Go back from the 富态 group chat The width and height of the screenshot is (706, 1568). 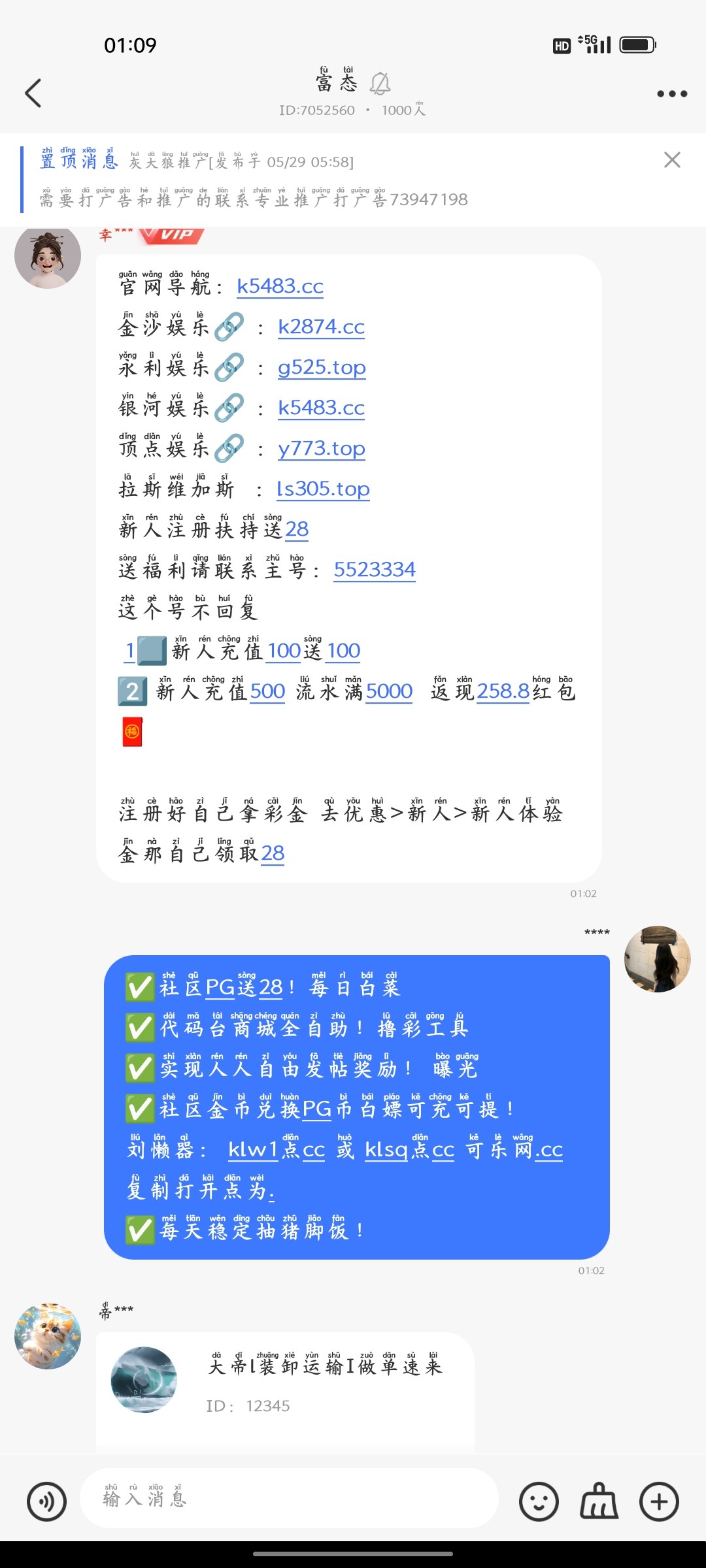pos(33,93)
